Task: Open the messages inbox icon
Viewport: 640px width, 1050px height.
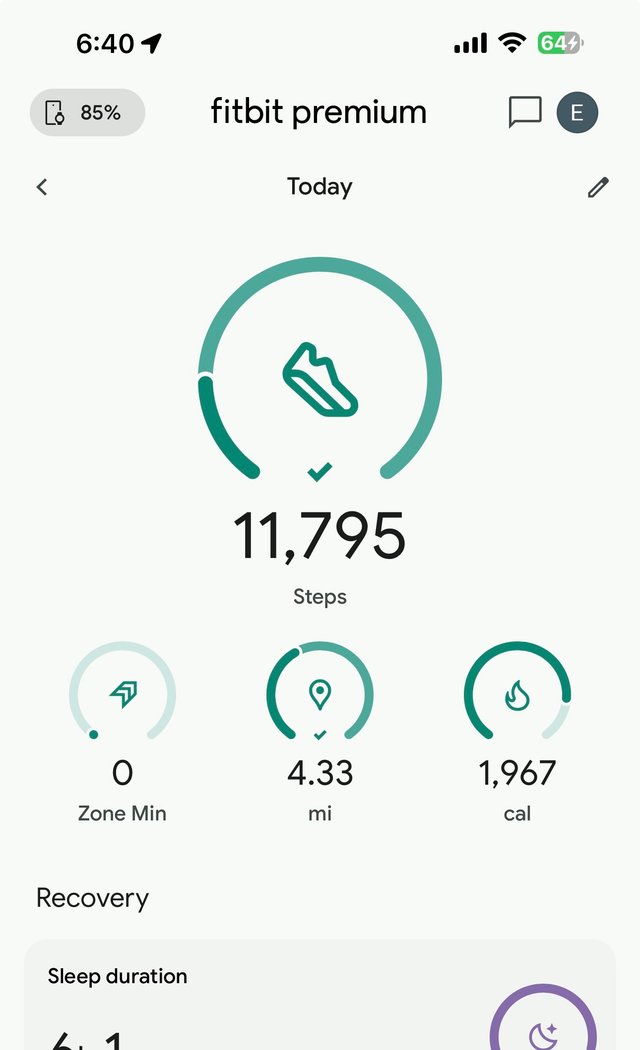Action: 525,112
